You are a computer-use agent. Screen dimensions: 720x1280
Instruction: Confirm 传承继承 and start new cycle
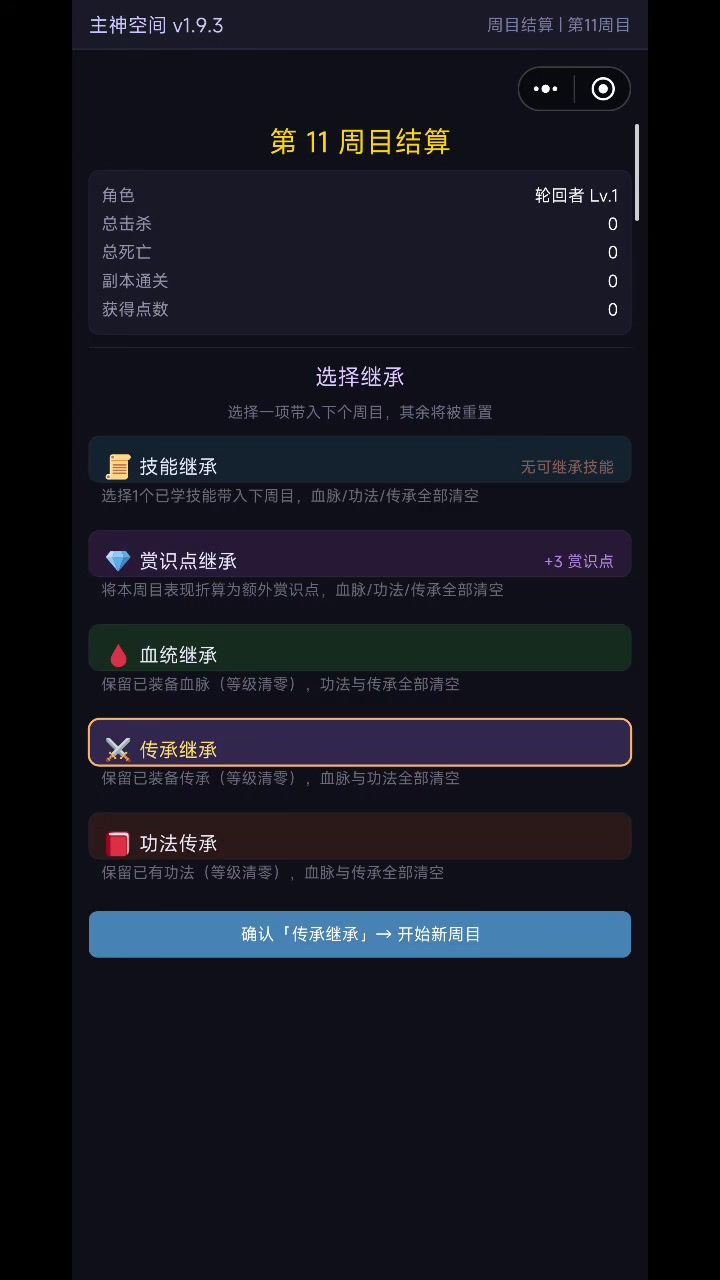[359, 934]
